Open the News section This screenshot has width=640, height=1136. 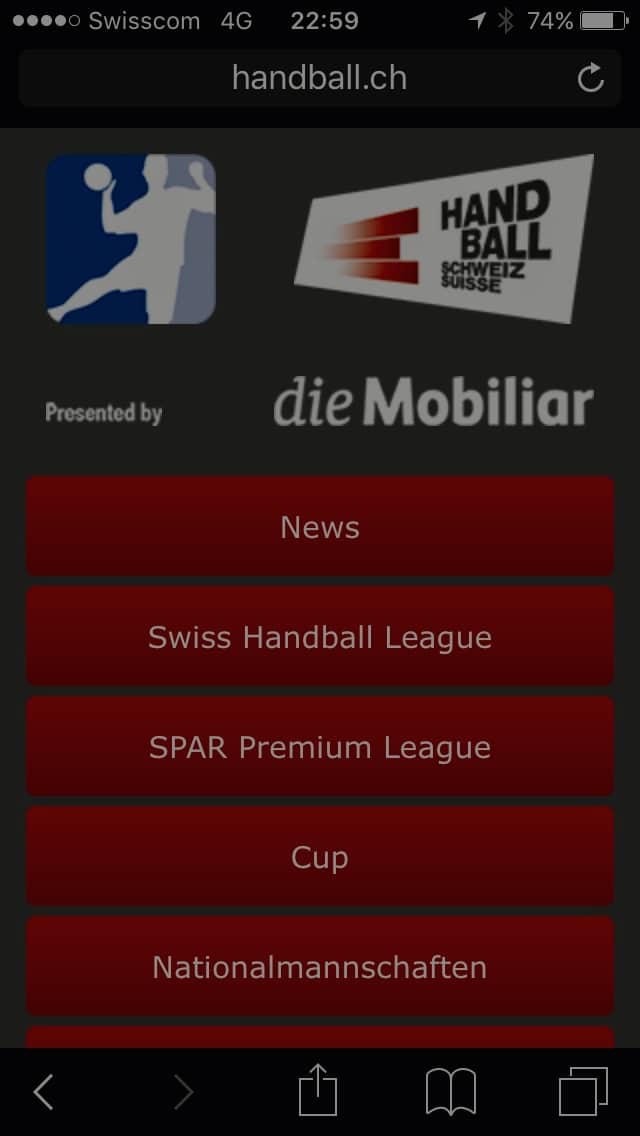click(320, 526)
